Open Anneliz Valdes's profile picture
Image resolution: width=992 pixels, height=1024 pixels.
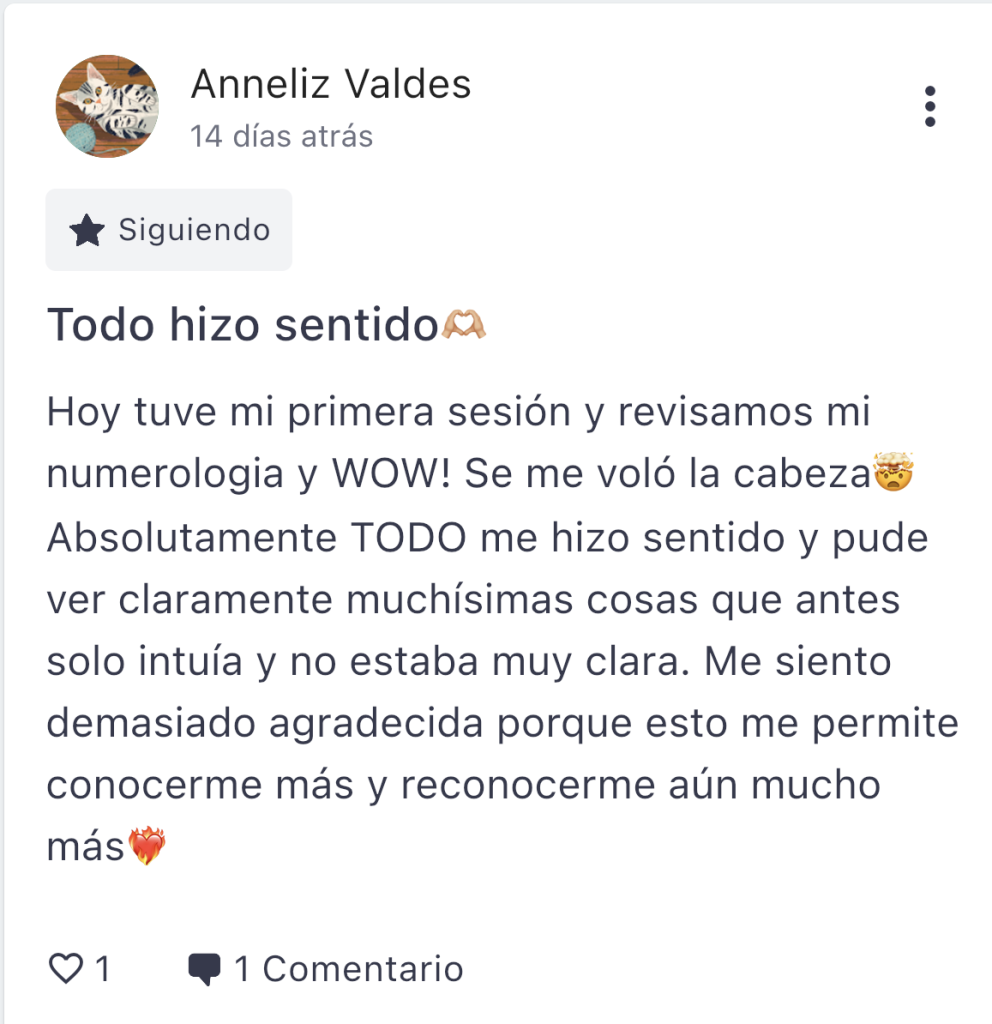[107, 106]
